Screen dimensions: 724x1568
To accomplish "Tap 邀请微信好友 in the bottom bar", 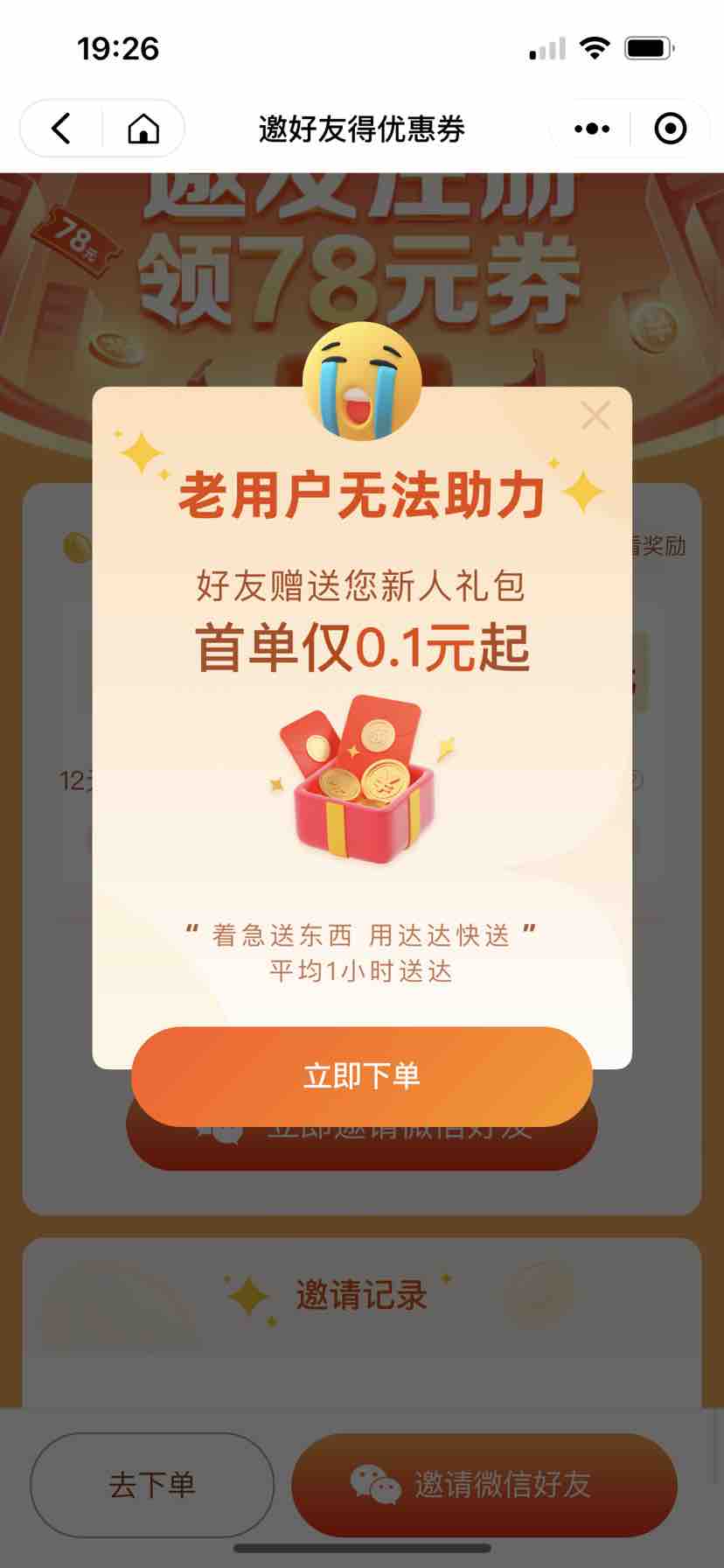I will pyautogui.click(x=484, y=1485).
